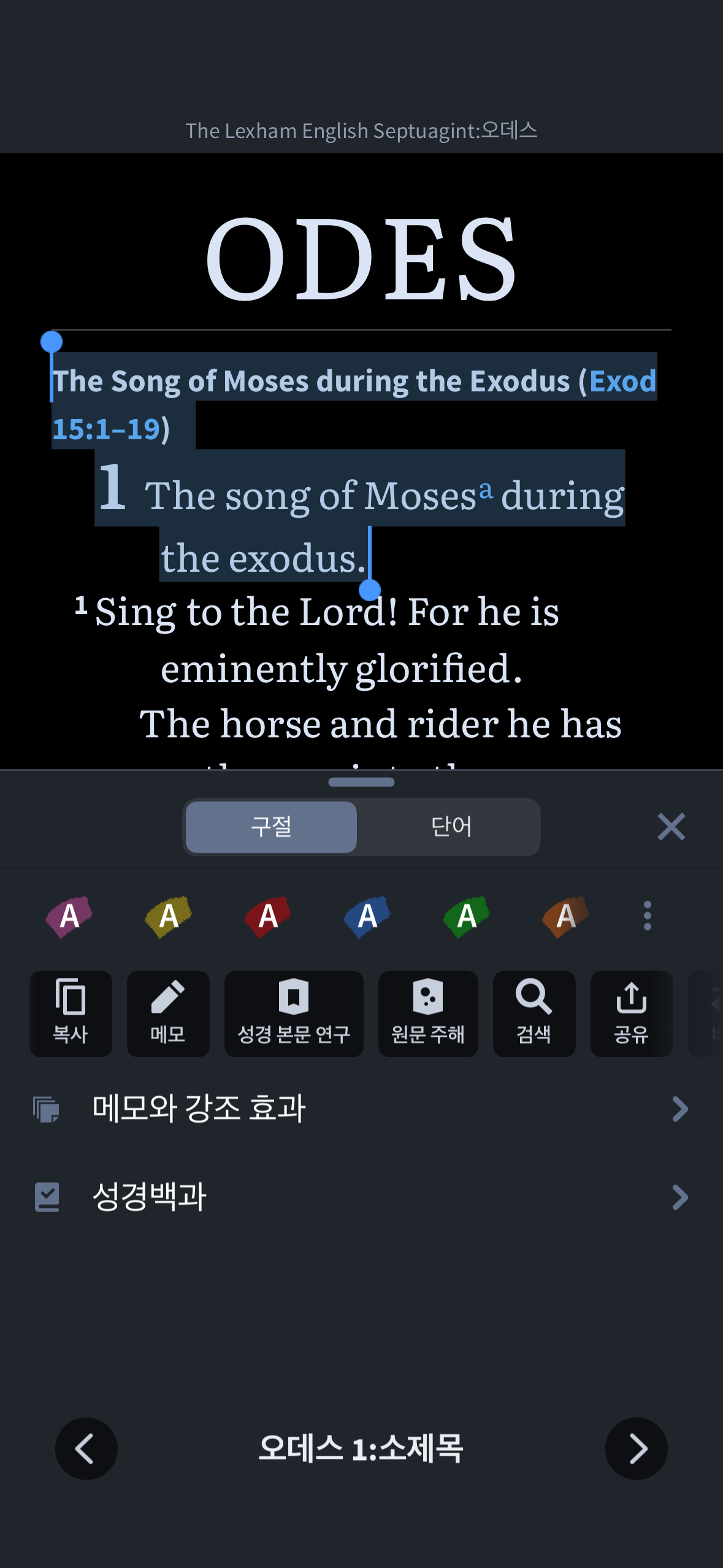Apply the blue highlighter
This screenshot has height=1568, width=723.
pyautogui.click(x=367, y=917)
